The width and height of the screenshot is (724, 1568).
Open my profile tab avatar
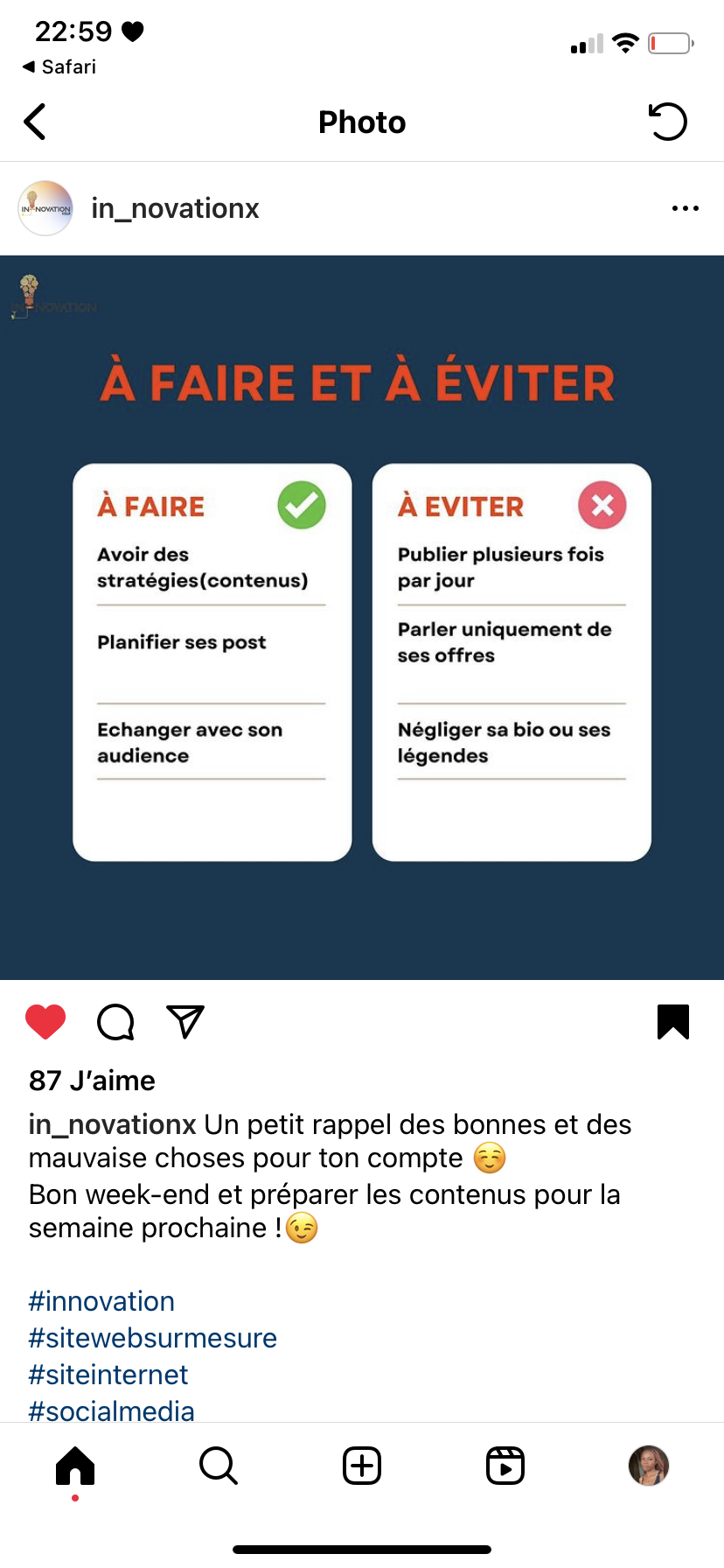point(649,1466)
